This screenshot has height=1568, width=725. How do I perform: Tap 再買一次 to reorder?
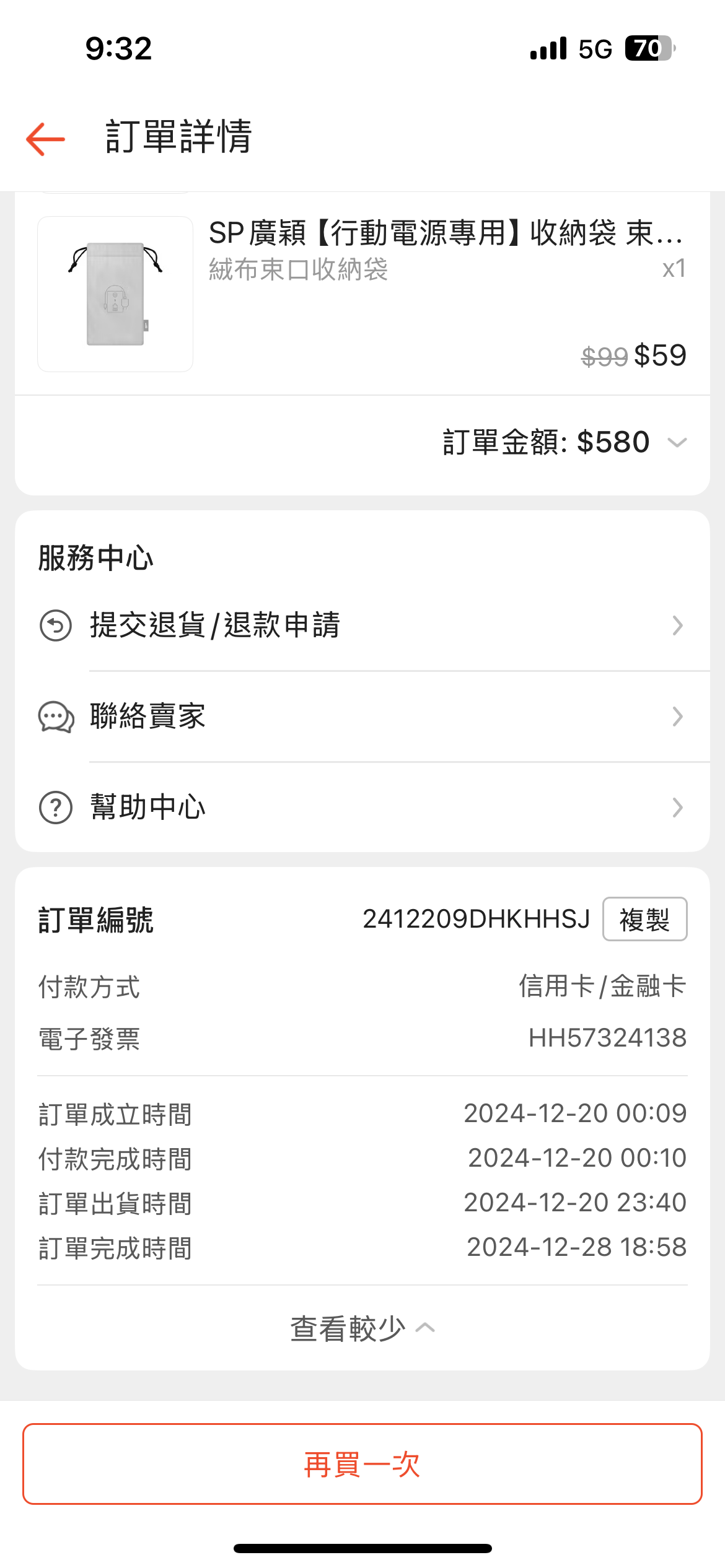362,1465
